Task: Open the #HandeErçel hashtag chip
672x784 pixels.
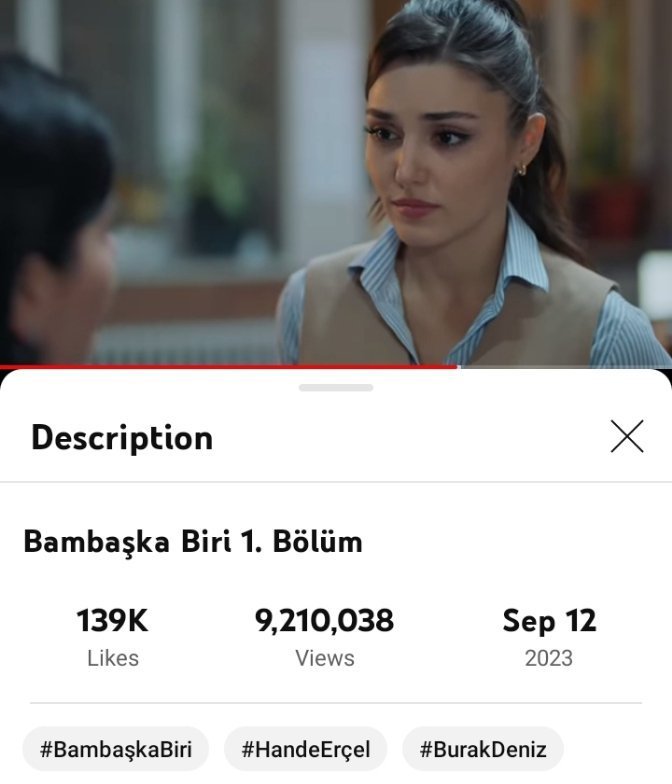Action: 305,749
